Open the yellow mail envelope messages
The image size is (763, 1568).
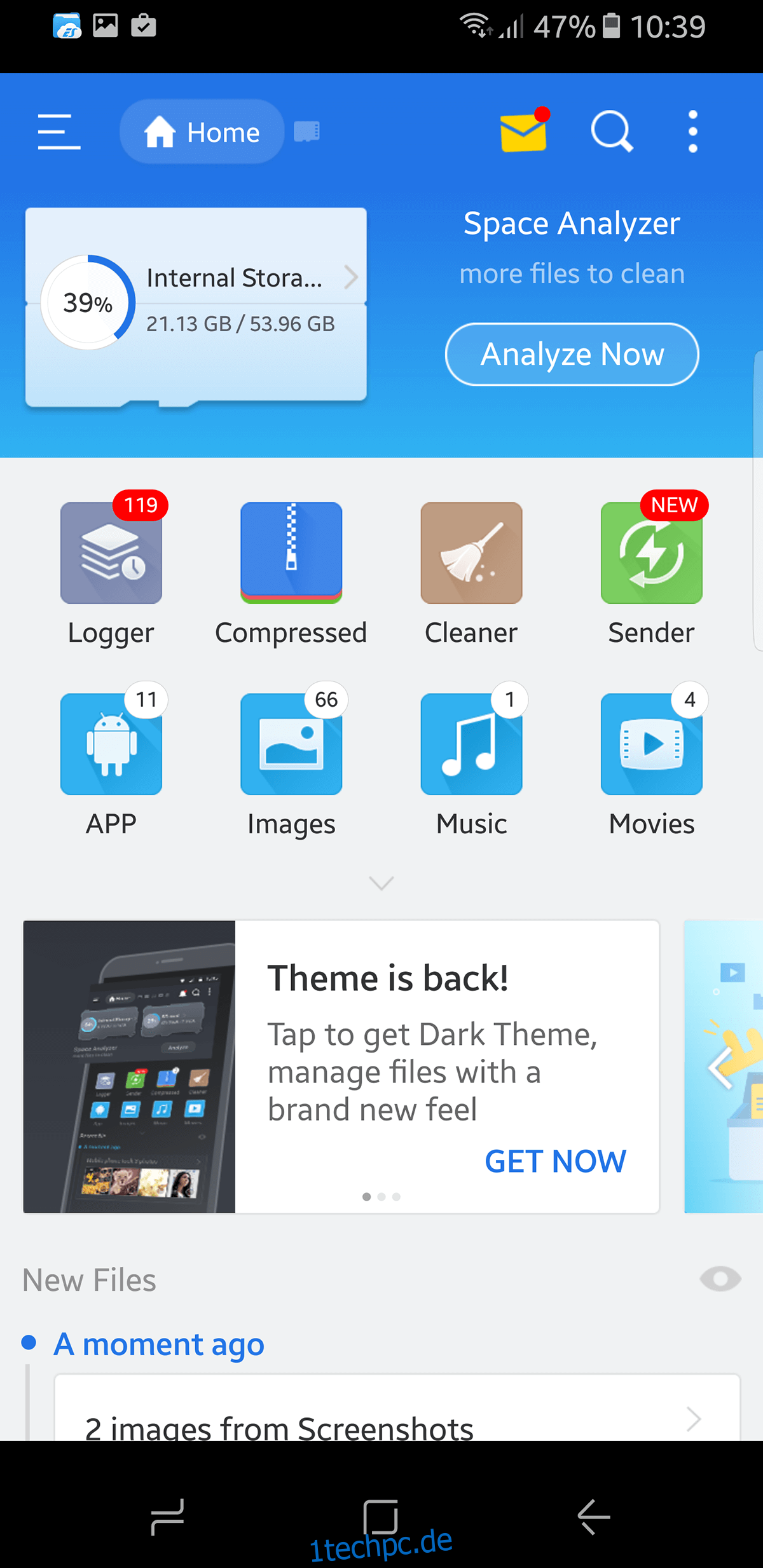(524, 132)
